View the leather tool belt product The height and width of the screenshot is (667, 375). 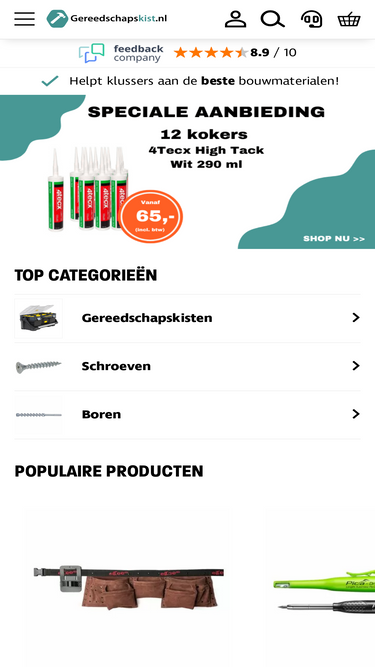click(x=127, y=587)
